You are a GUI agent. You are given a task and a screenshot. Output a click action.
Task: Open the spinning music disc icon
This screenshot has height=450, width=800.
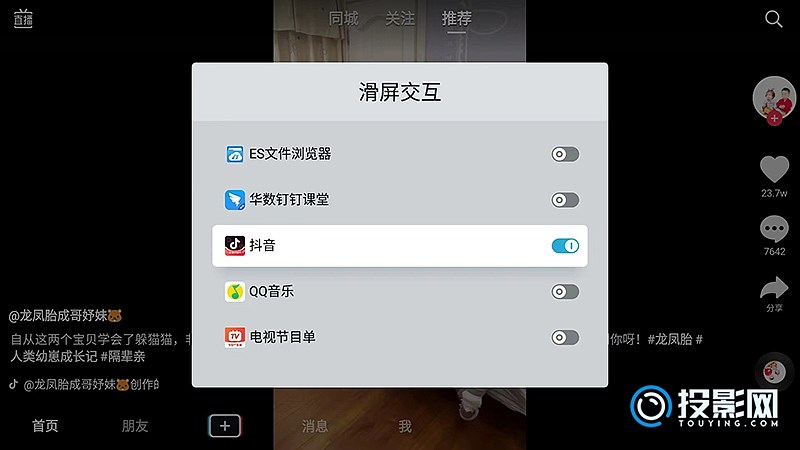tap(771, 370)
